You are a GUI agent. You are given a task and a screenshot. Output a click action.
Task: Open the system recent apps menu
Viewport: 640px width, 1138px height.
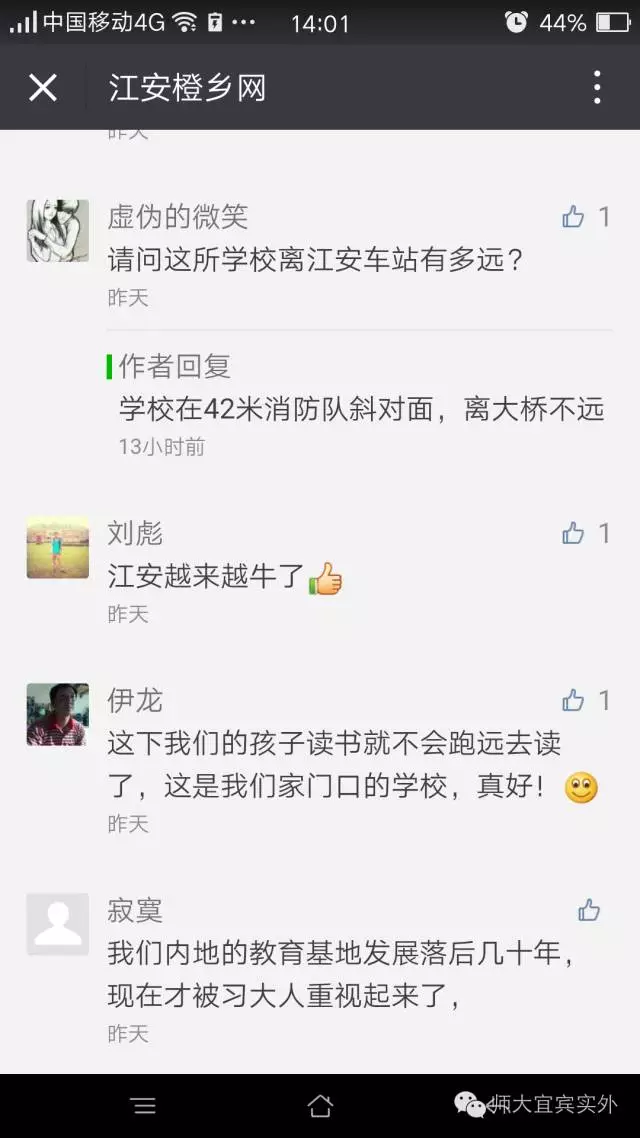144,1105
